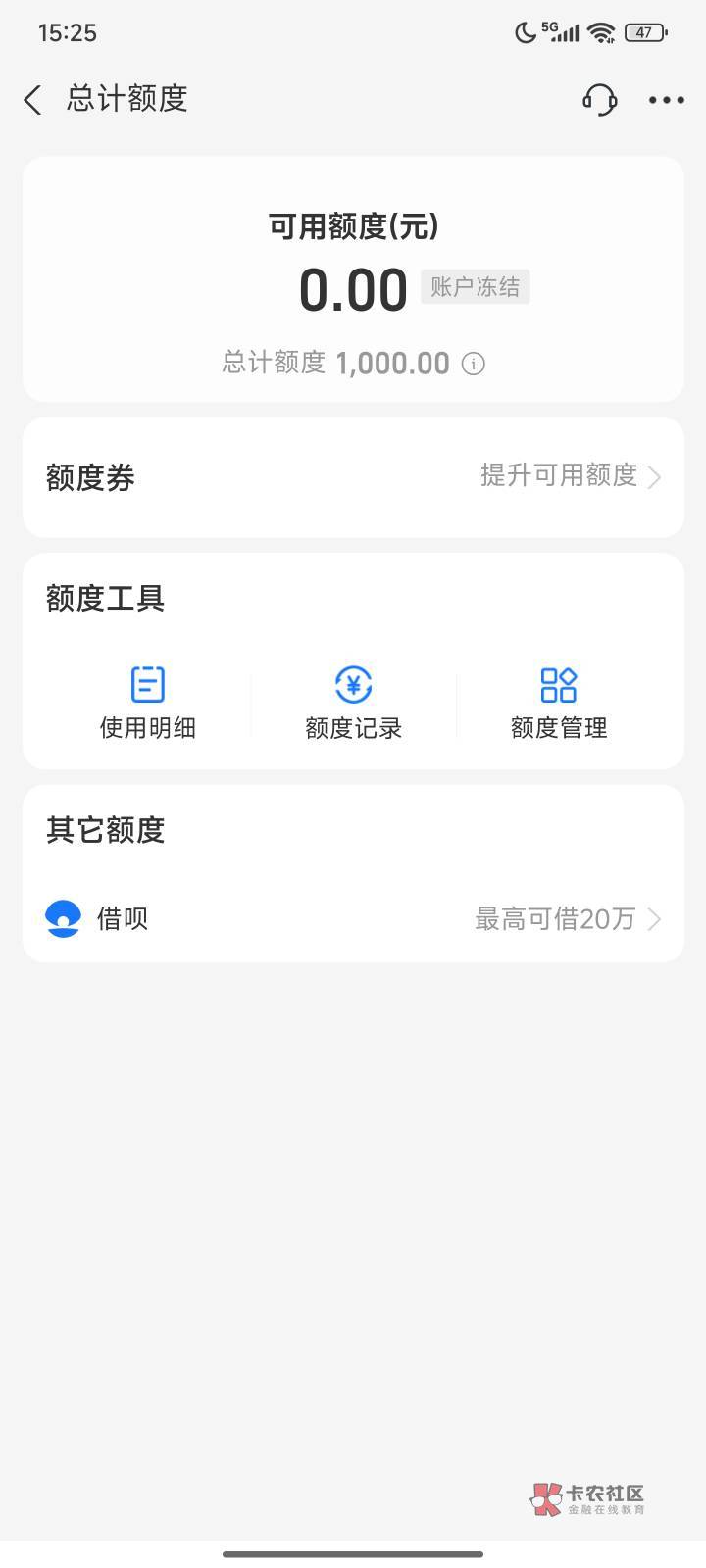Open 额度券 to raise available credit
Viewport: 706px width, 1568px height.
tap(353, 477)
